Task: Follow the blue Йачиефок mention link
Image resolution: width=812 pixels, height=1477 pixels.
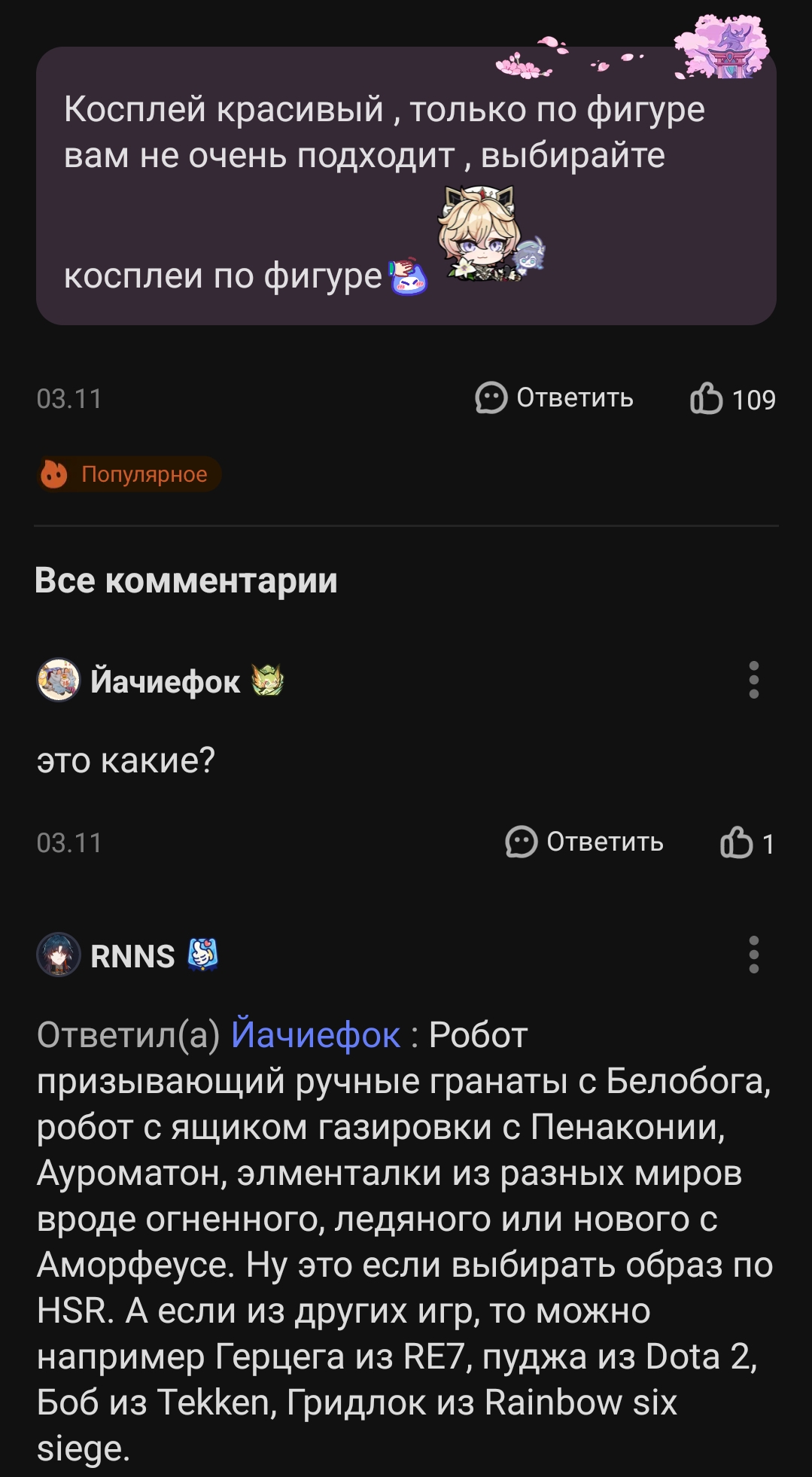Action: point(315,1035)
